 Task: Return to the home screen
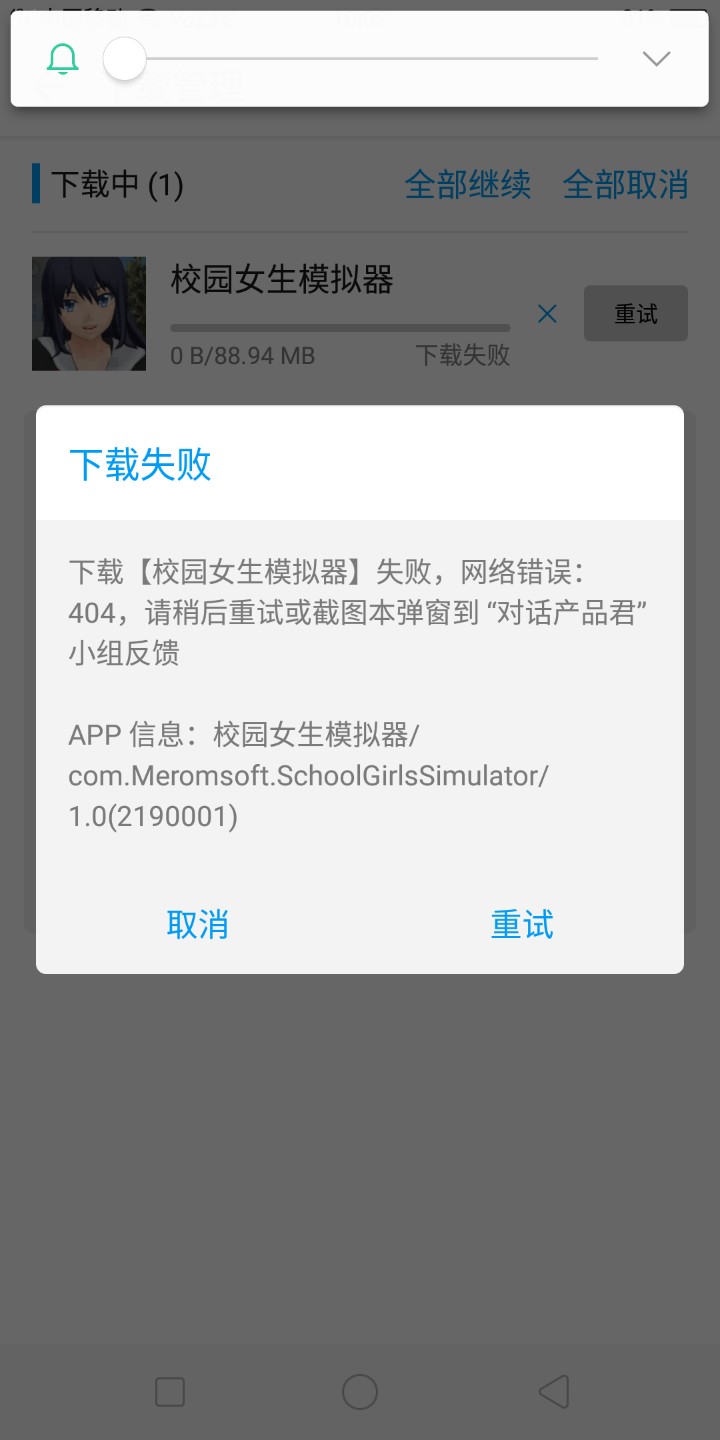[360, 1392]
